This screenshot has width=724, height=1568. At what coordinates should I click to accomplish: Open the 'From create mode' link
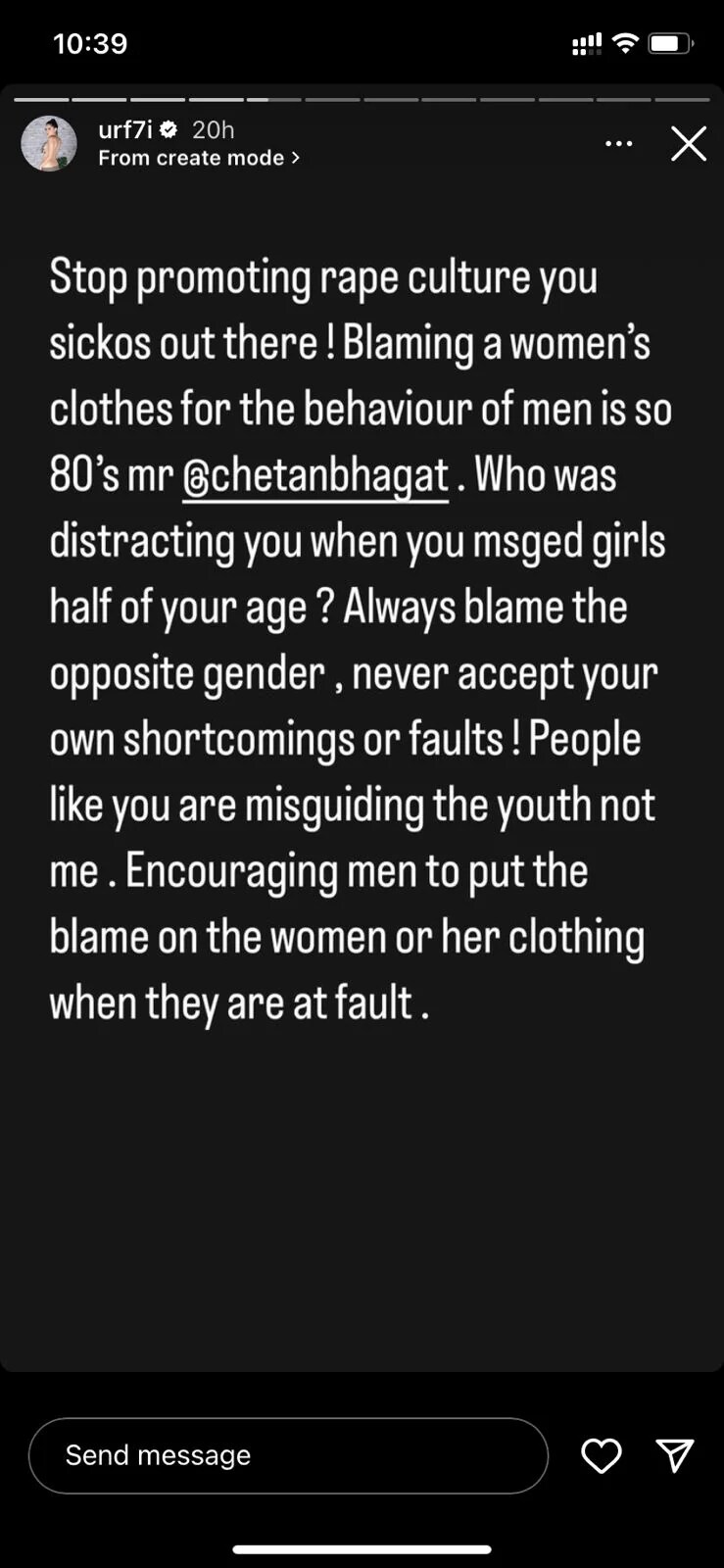(199, 158)
